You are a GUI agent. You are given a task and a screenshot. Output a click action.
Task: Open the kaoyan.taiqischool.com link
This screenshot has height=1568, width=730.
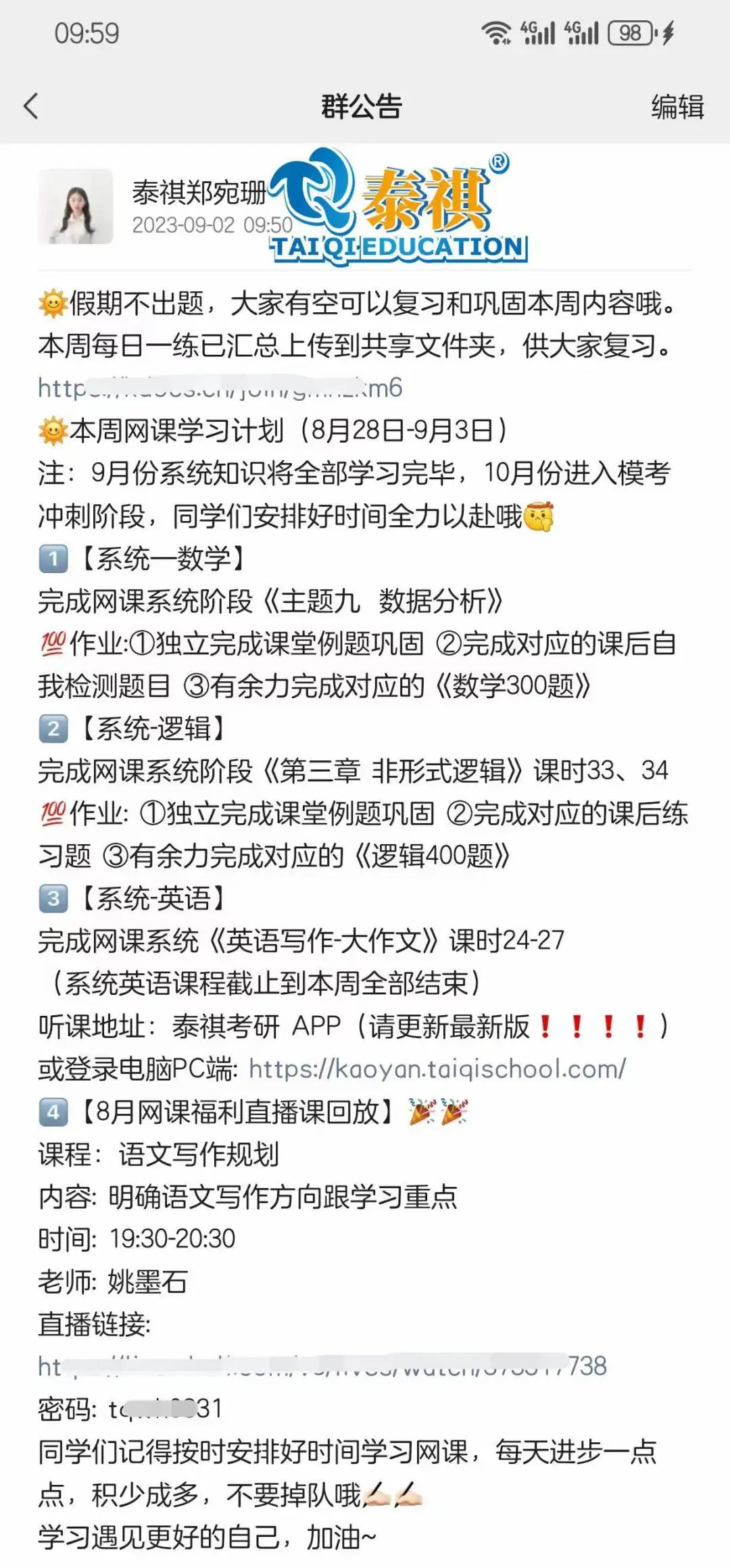click(437, 1069)
